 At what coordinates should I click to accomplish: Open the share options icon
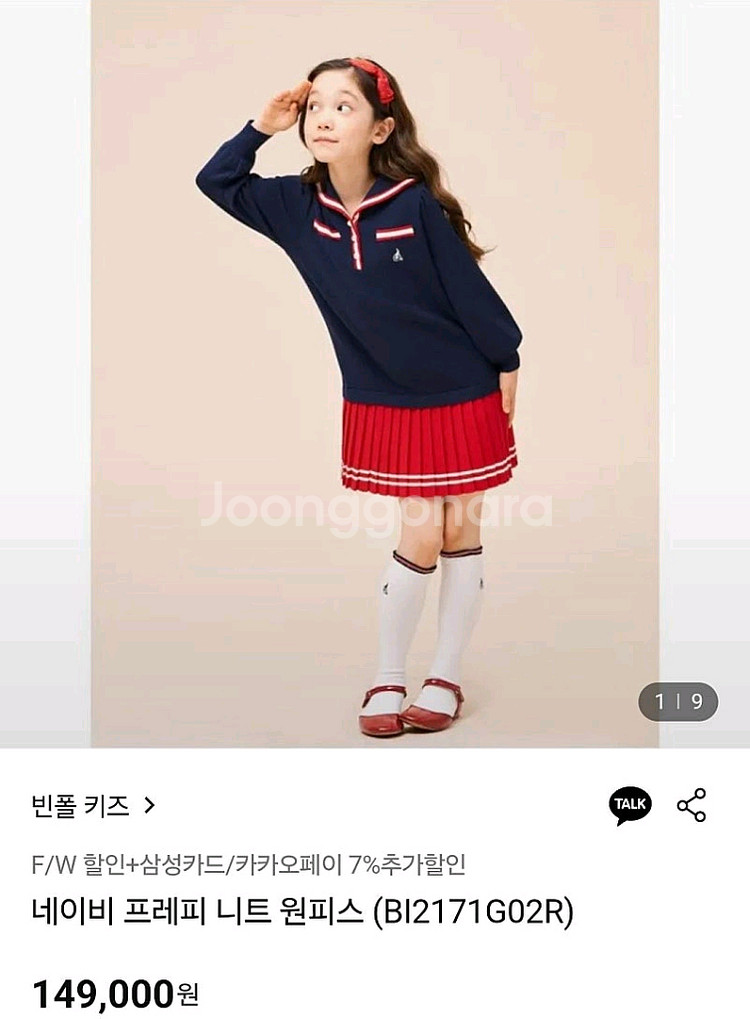(x=692, y=805)
